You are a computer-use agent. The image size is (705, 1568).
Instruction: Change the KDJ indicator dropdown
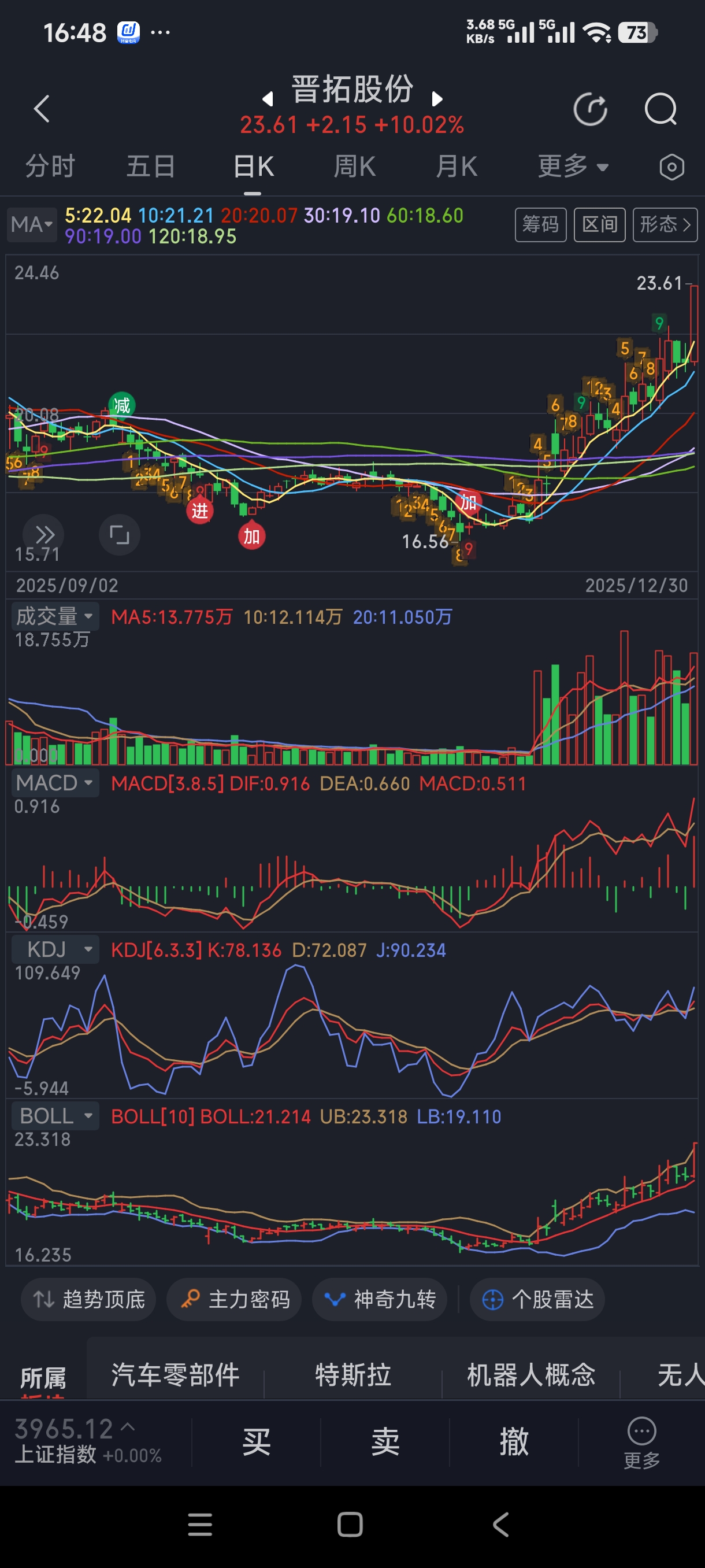click(x=55, y=949)
